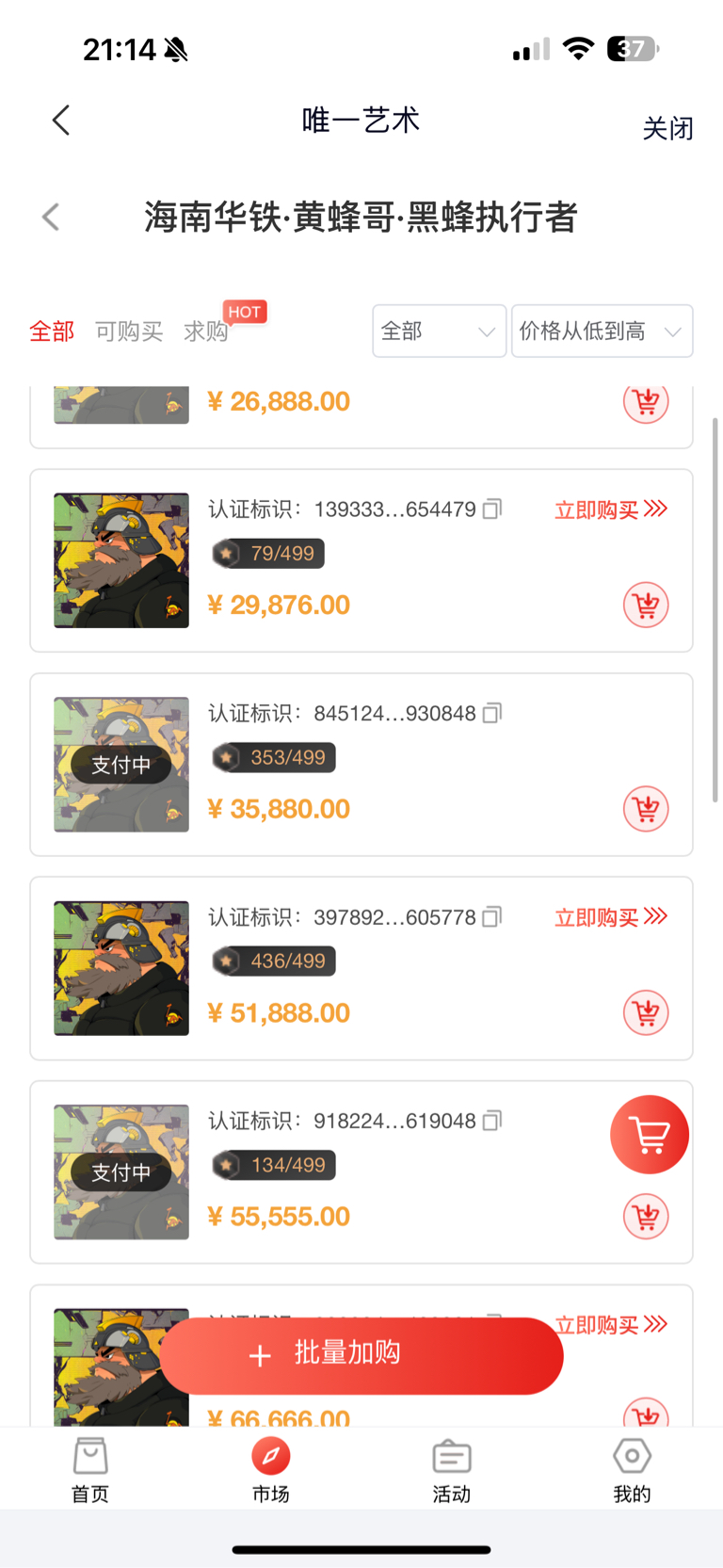723x1568 pixels.
Task: Switch to the 可购买 tab
Action: click(129, 331)
